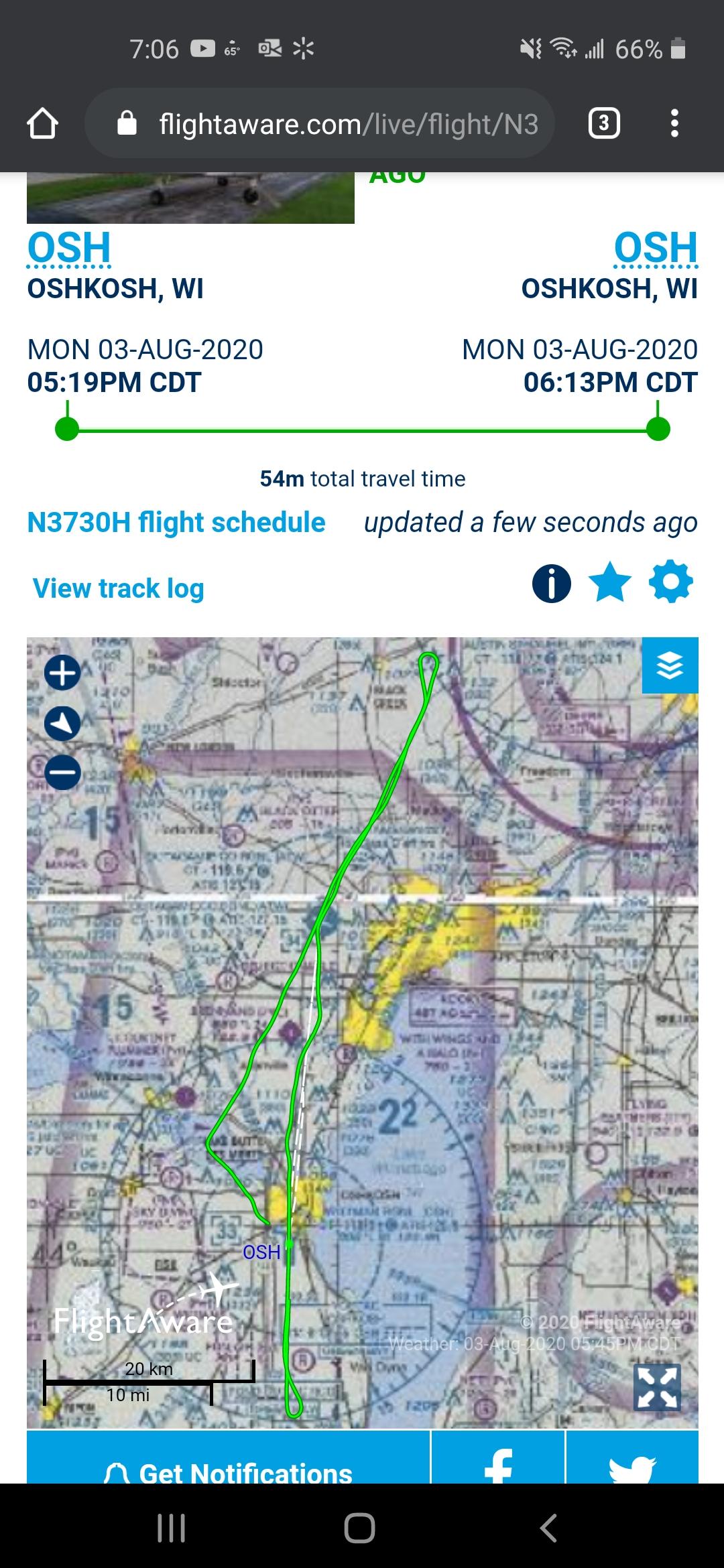Open the destination OSH airport link

pos(656,248)
